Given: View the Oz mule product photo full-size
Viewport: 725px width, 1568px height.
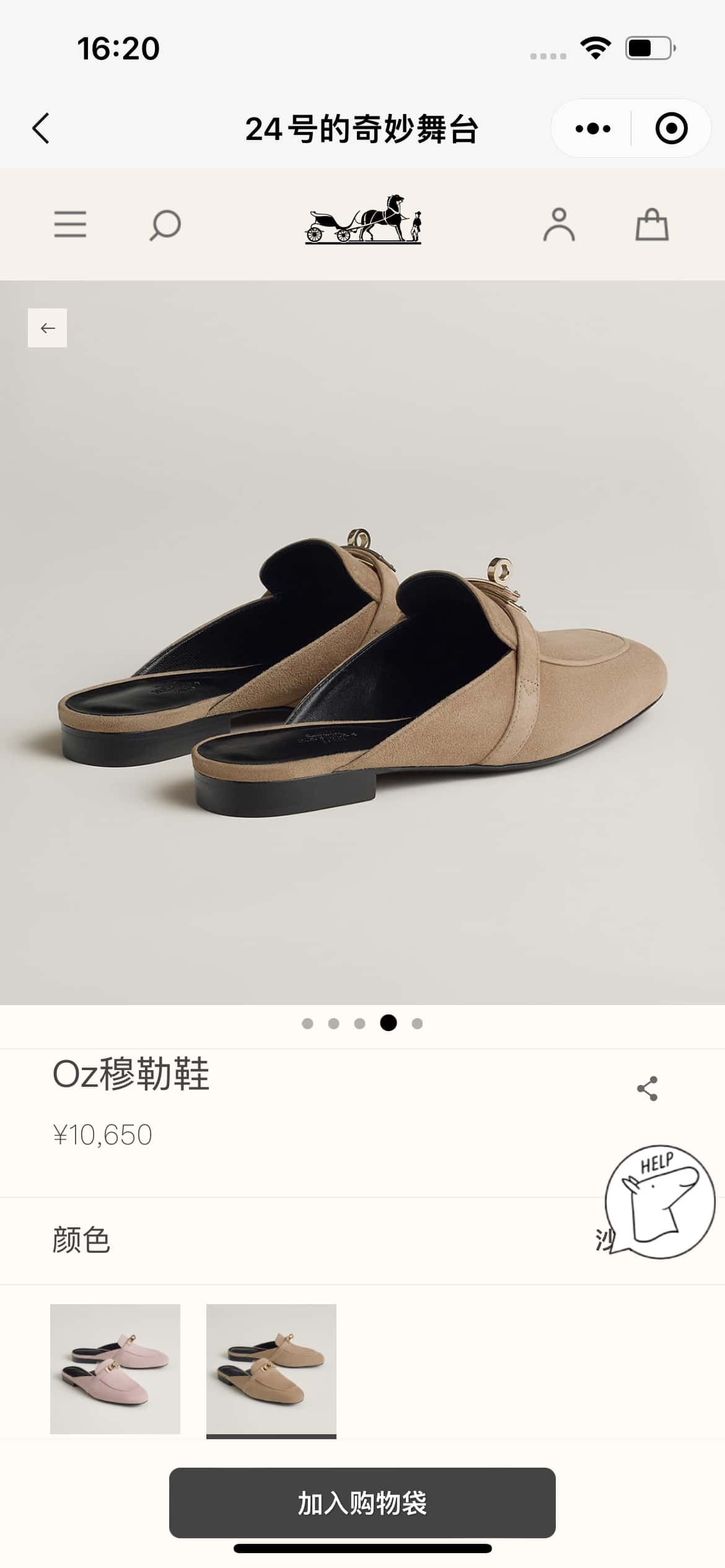Looking at the screenshot, I should [x=362, y=656].
